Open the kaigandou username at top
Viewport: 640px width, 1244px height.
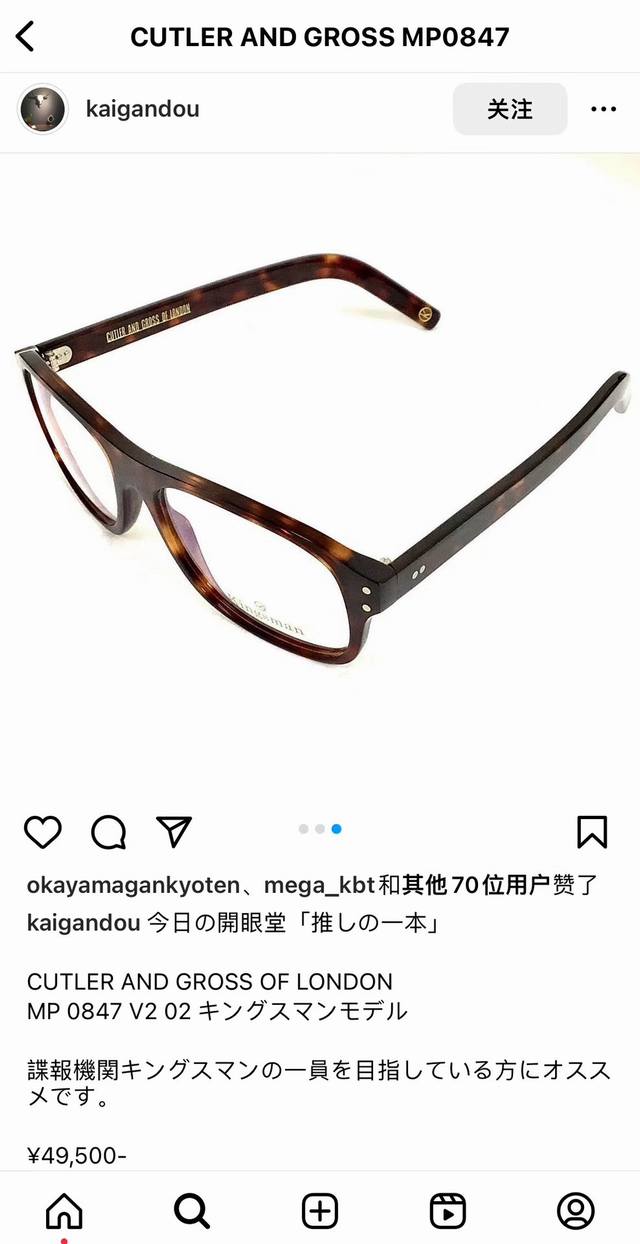click(142, 109)
